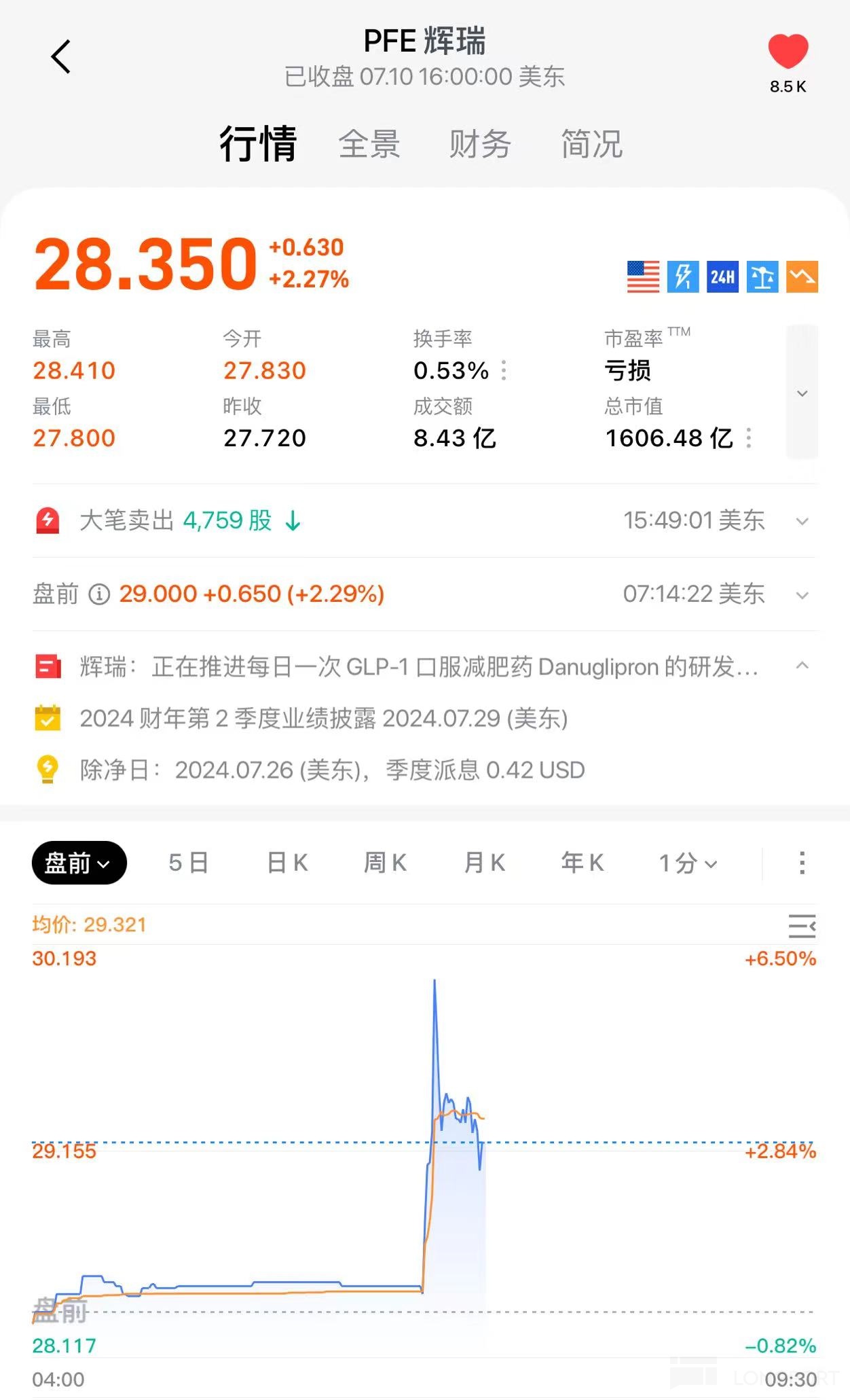Collapse the 辉瑞 GLP-1 news section
850x1400 pixels.
pos(802,666)
